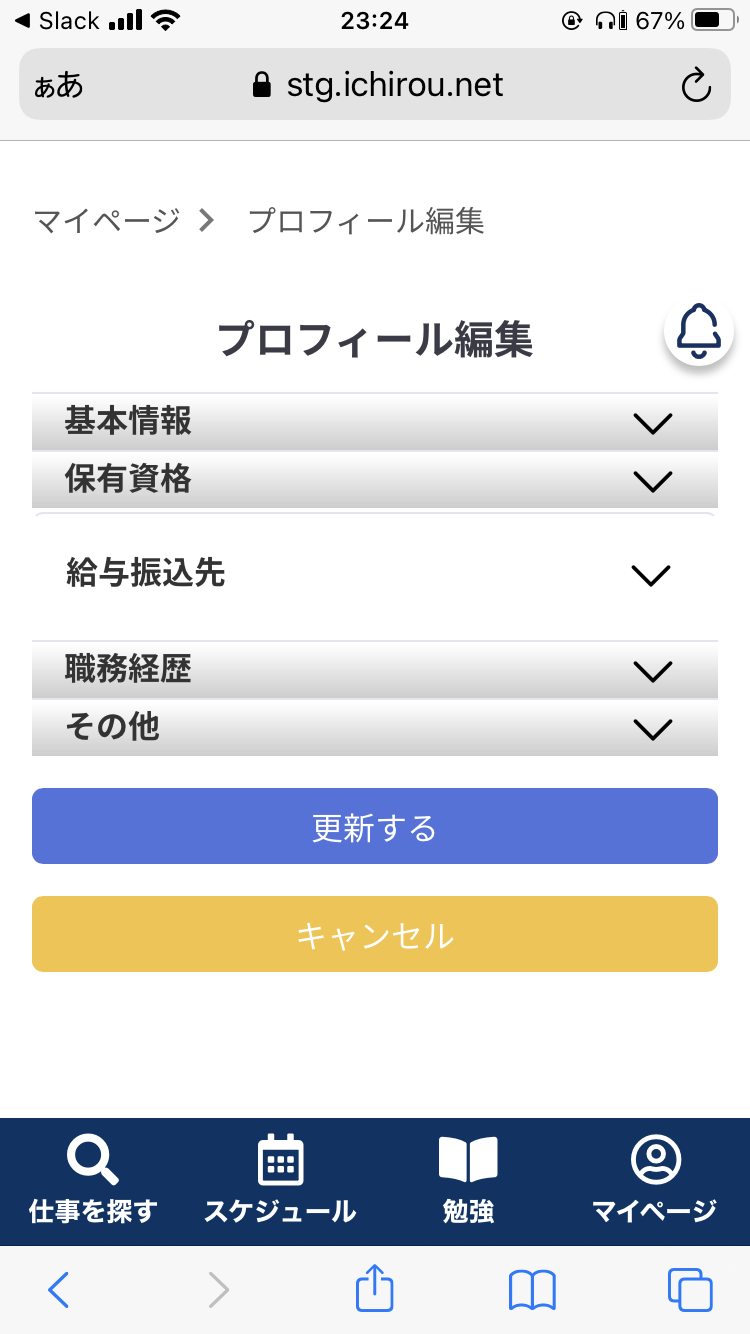This screenshot has height=1334, width=750.
Task: Expand the 基本情報 section
Action: click(x=374, y=422)
